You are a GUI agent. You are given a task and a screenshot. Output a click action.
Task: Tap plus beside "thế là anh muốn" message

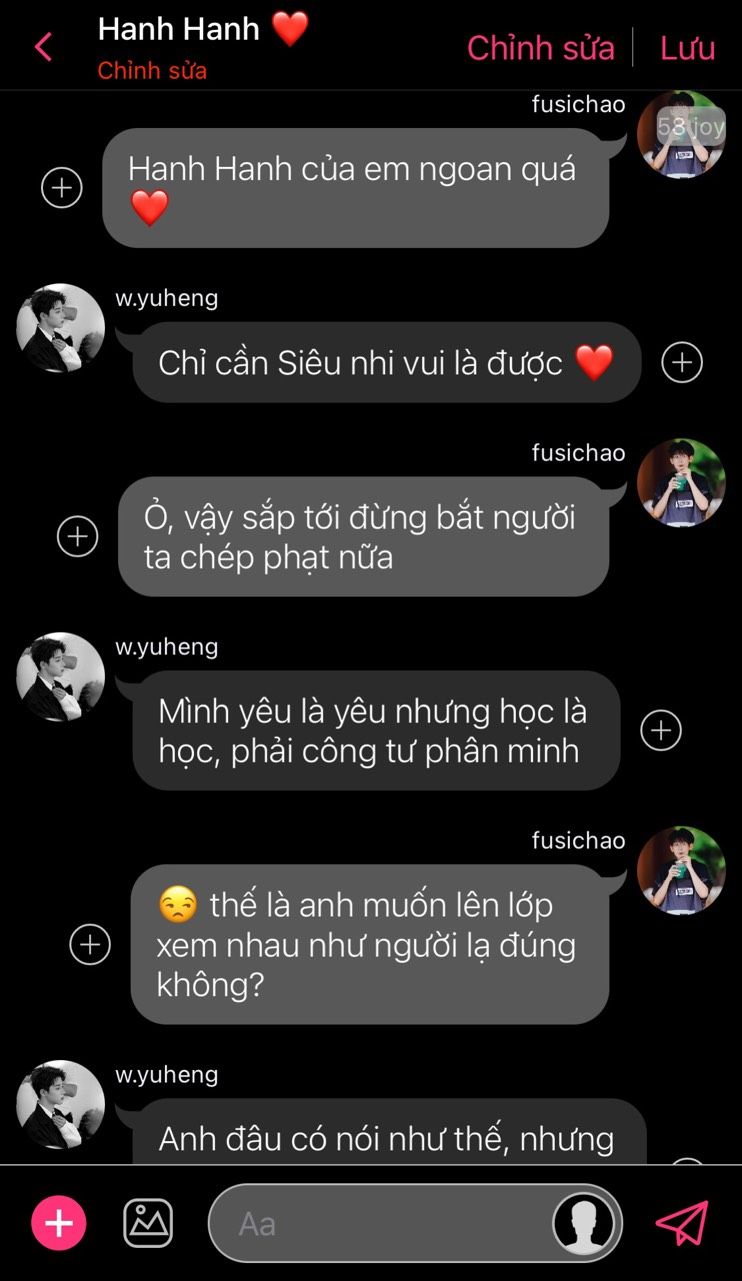(90, 944)
